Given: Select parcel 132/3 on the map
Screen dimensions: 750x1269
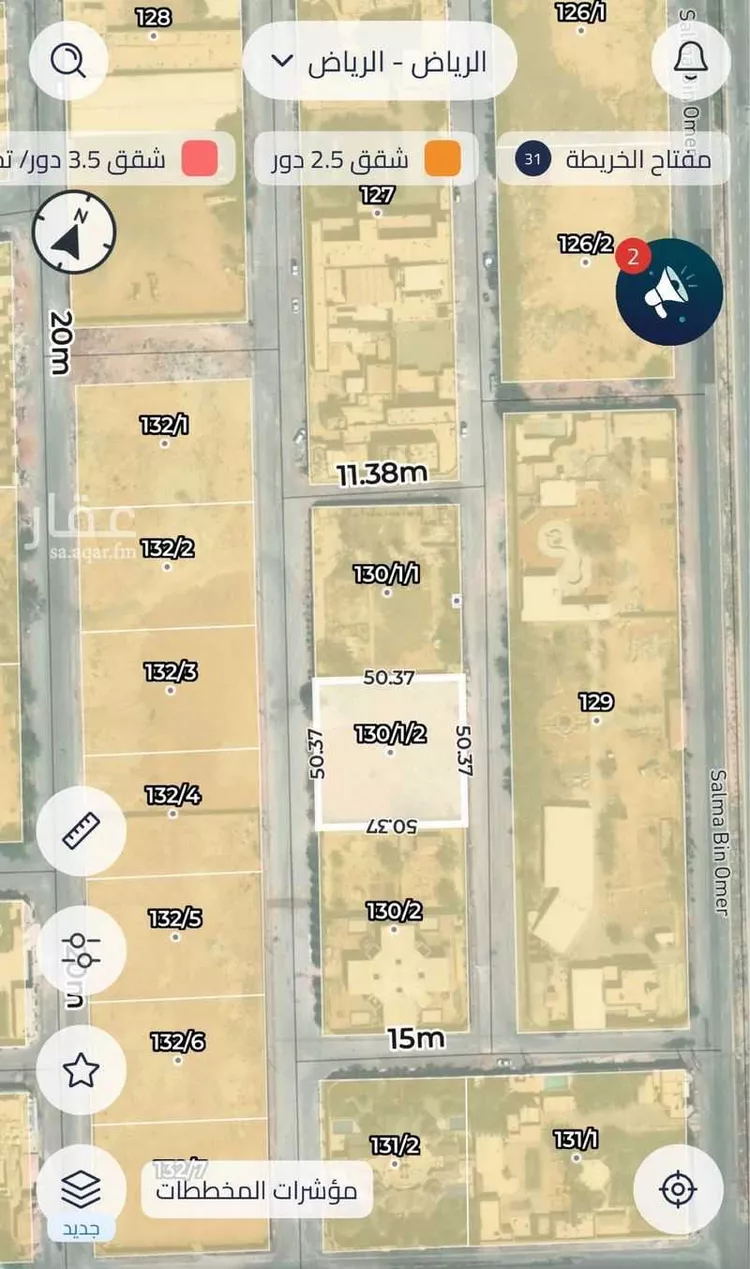Looking at the screenshot, I should (170, 672).
